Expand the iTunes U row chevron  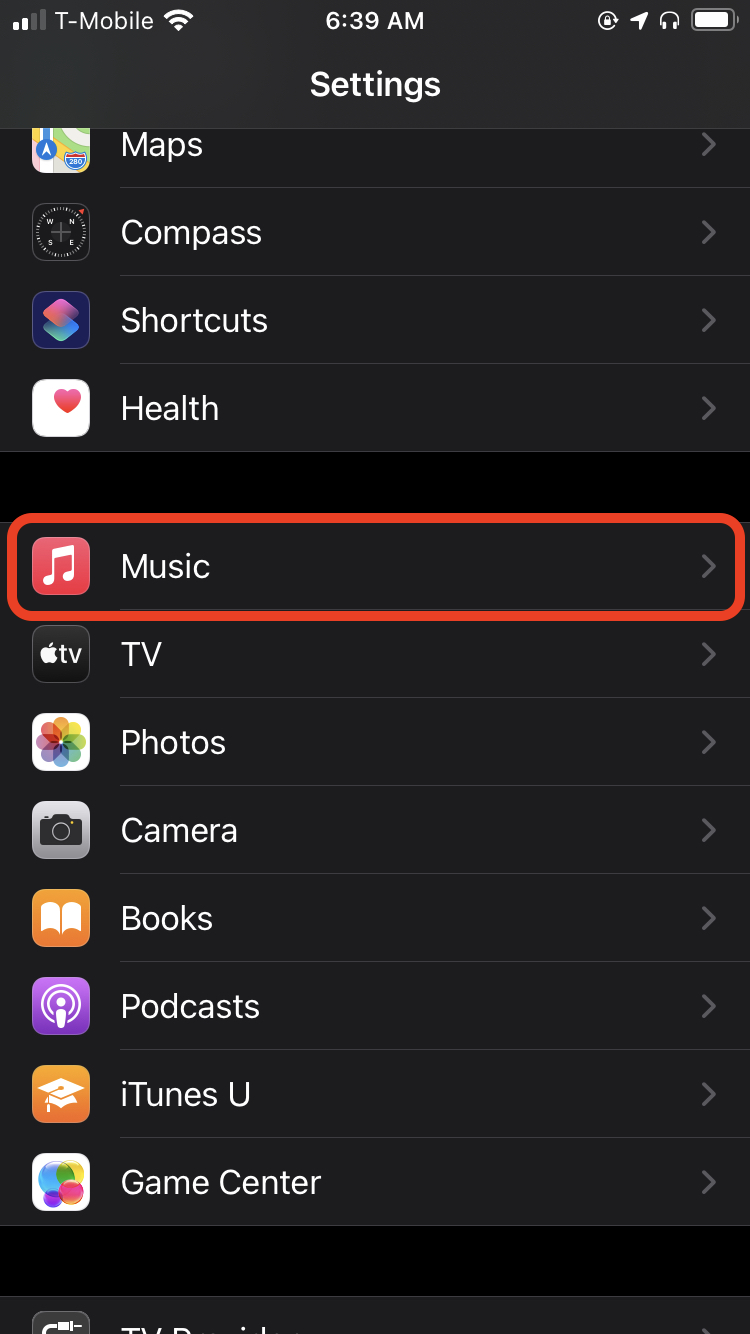click(709, 1094)
